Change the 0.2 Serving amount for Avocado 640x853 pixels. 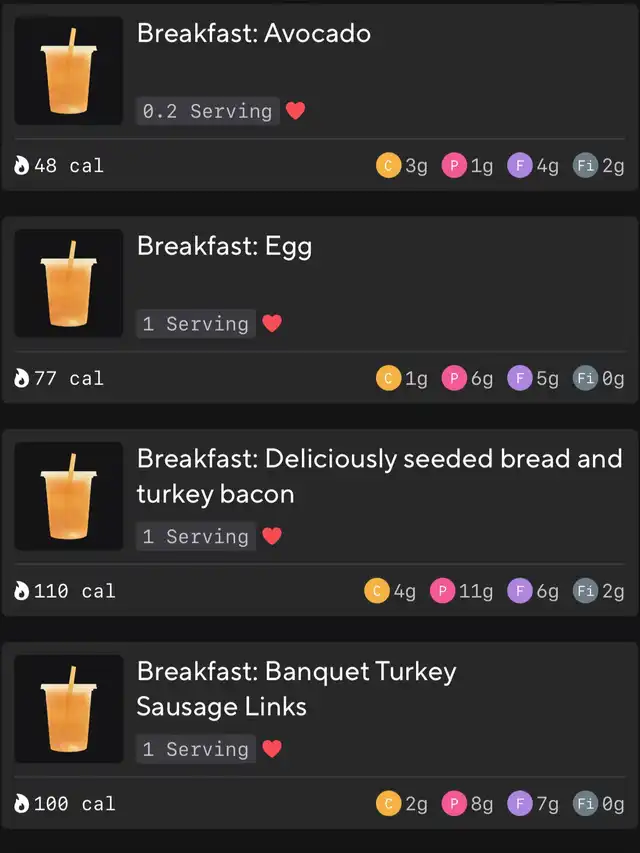coord(207,111)
